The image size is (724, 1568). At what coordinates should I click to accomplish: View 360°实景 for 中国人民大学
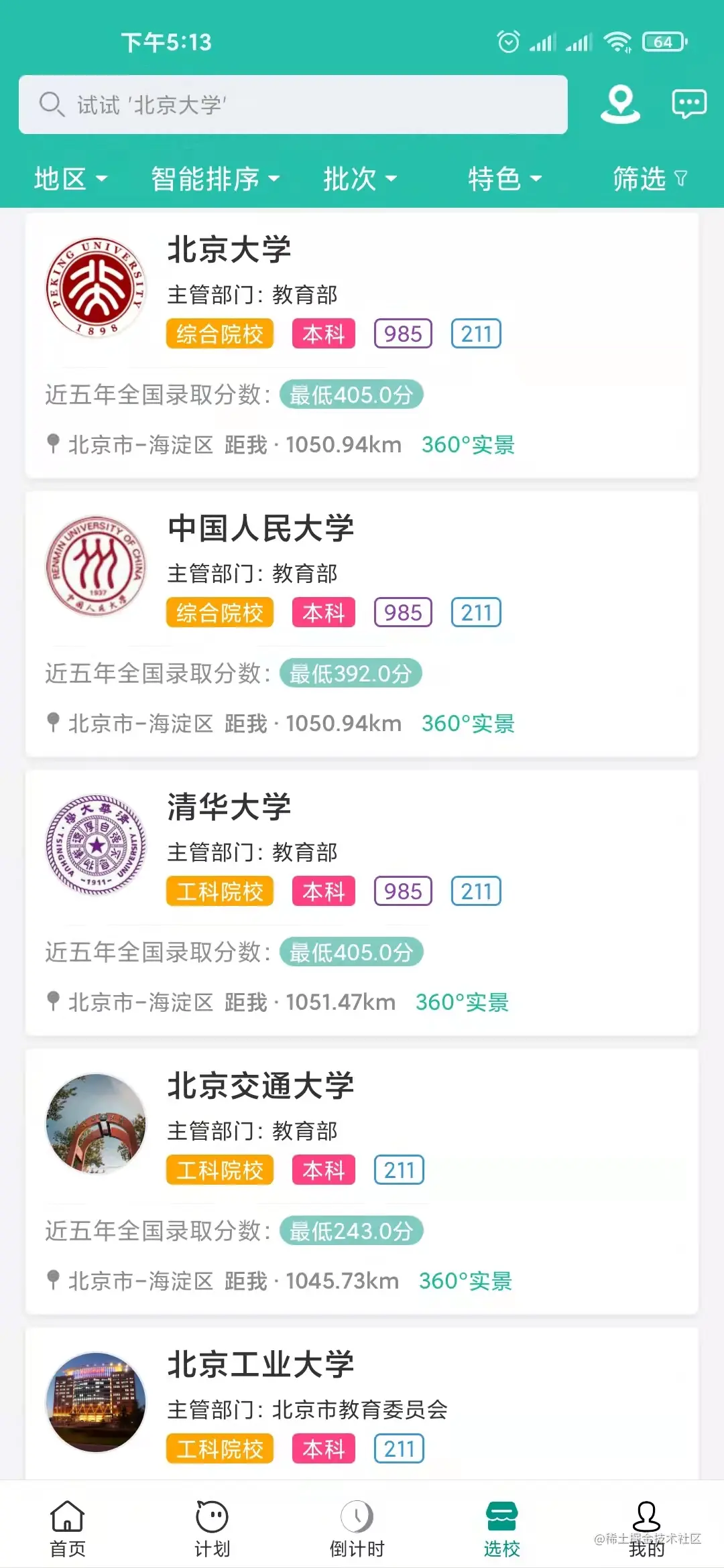click(468, 724)
